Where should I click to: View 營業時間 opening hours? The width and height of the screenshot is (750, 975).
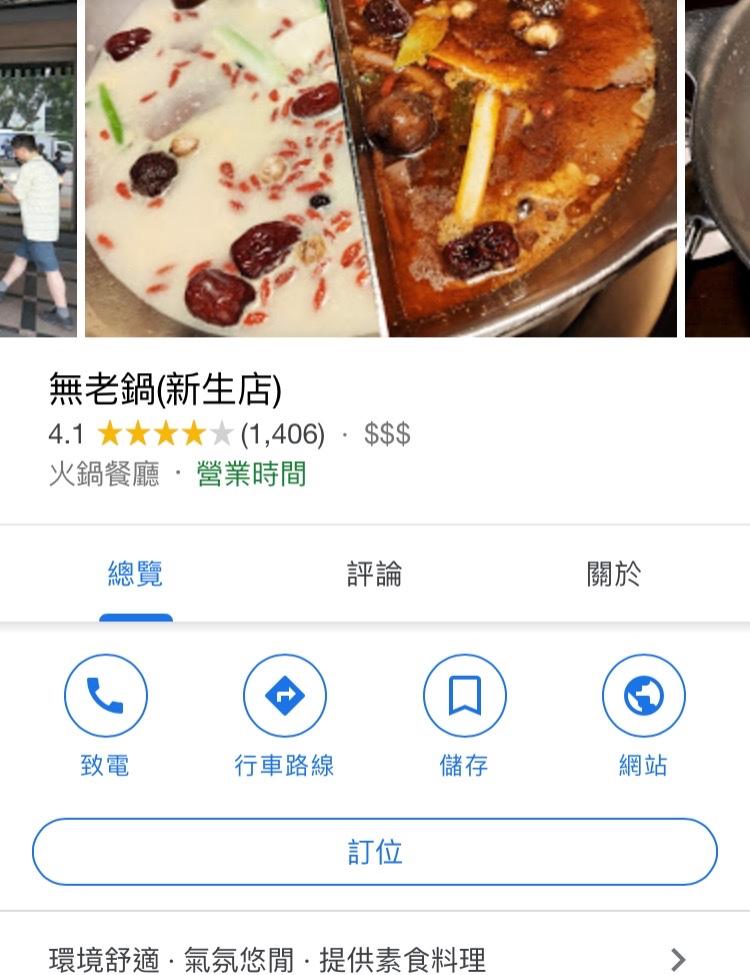(251, 474)
